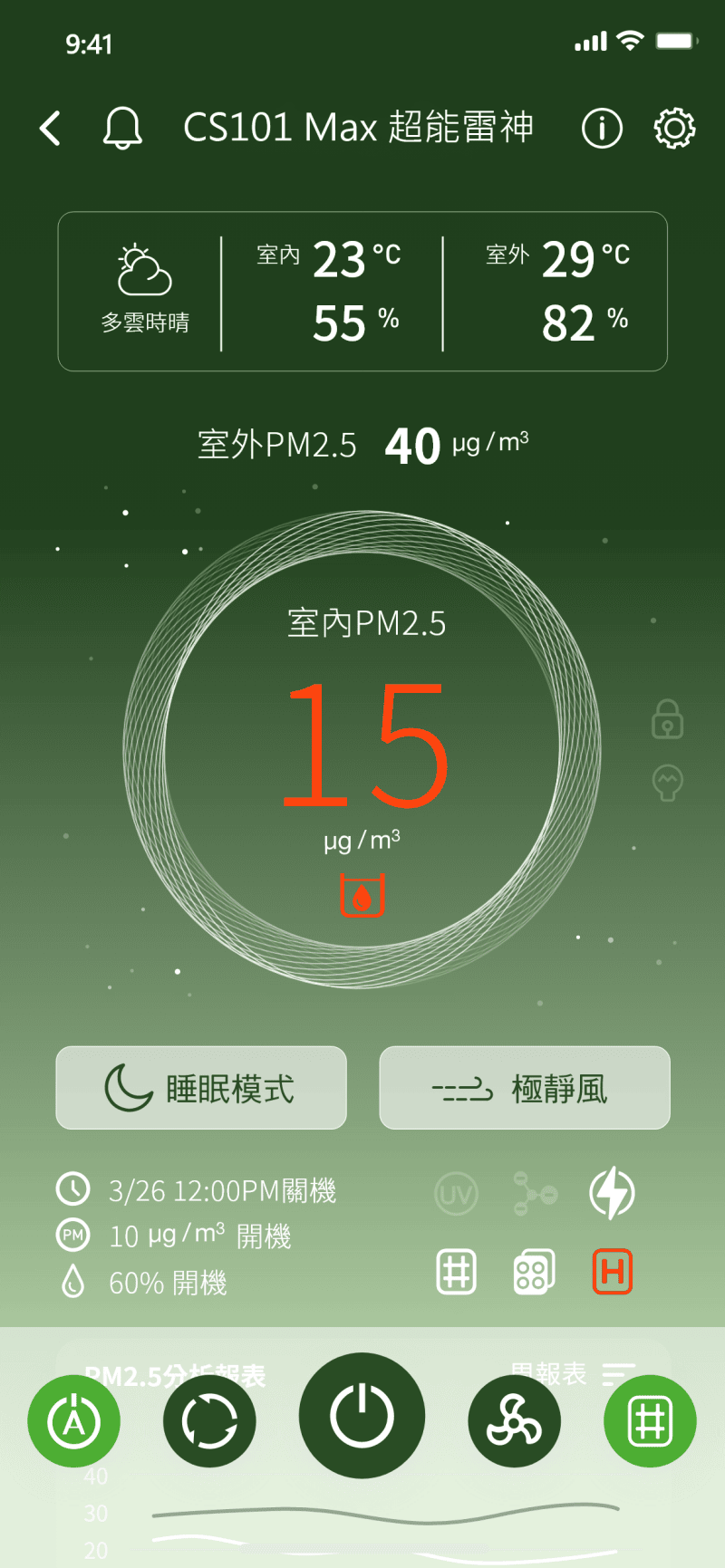Open the 周報表 report dropdown
Image resolution: width=725 pixels, height=1568 pixels.
click(575, 1374)
